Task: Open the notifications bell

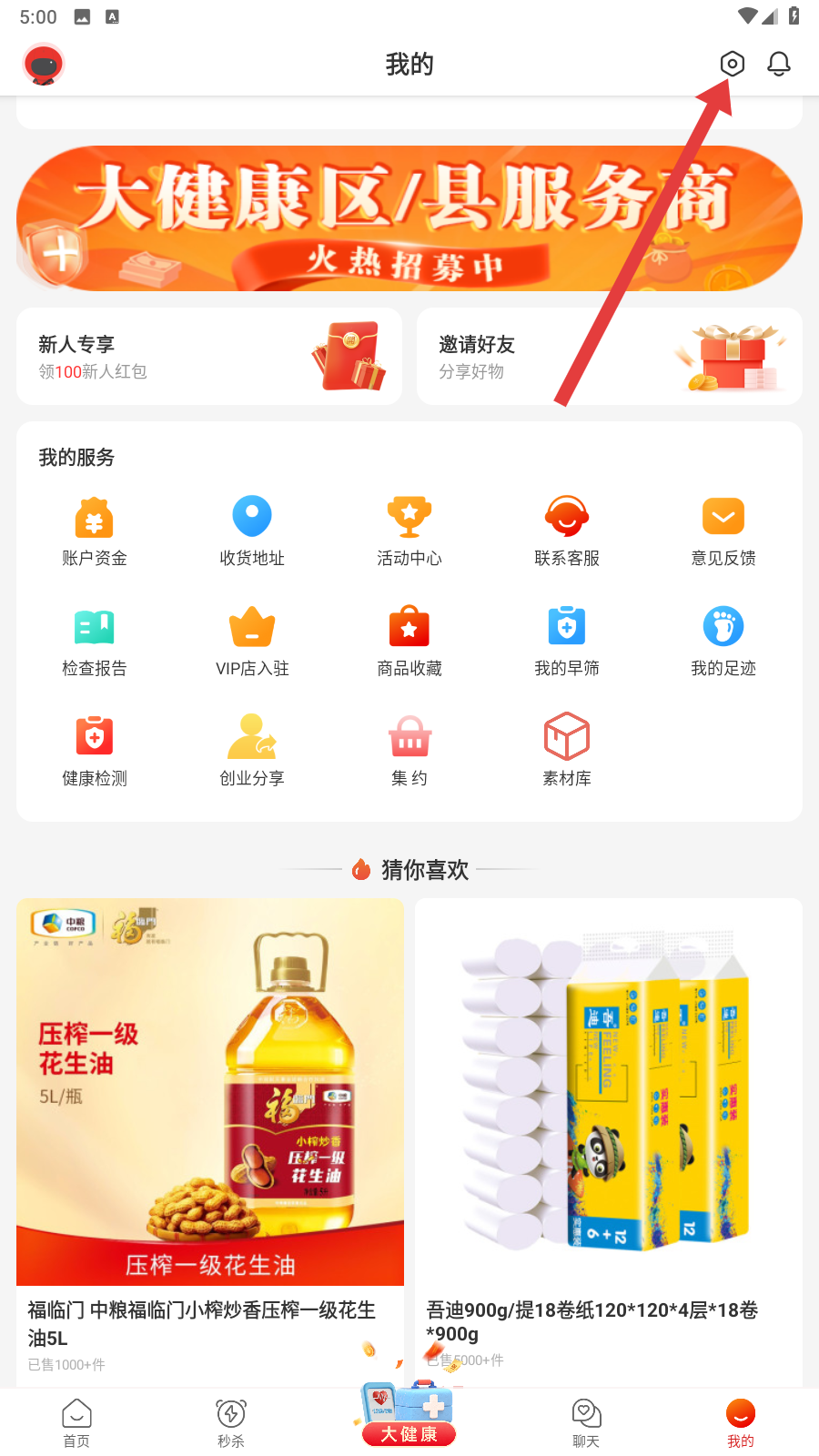Action: point(779,64)
